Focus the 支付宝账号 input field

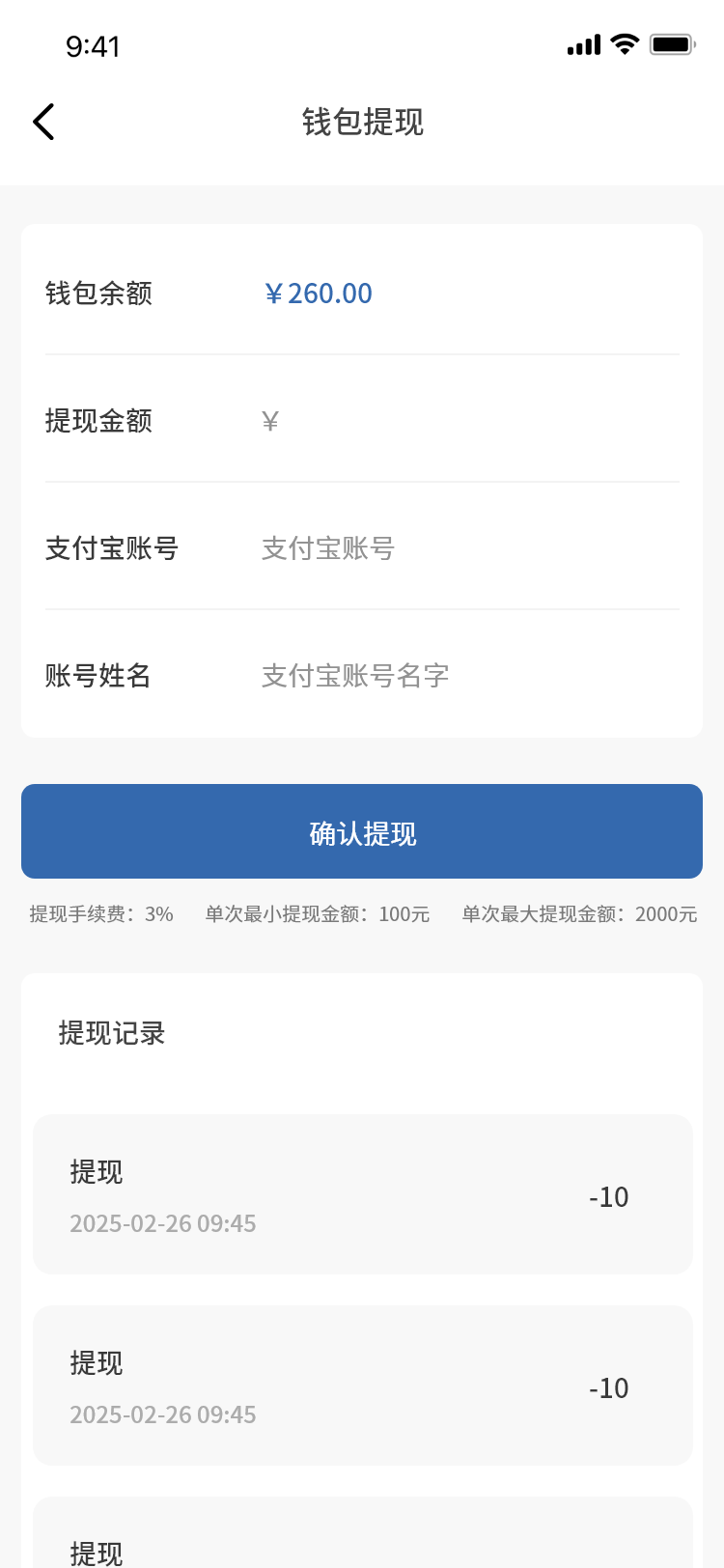(x=463, y=548)
